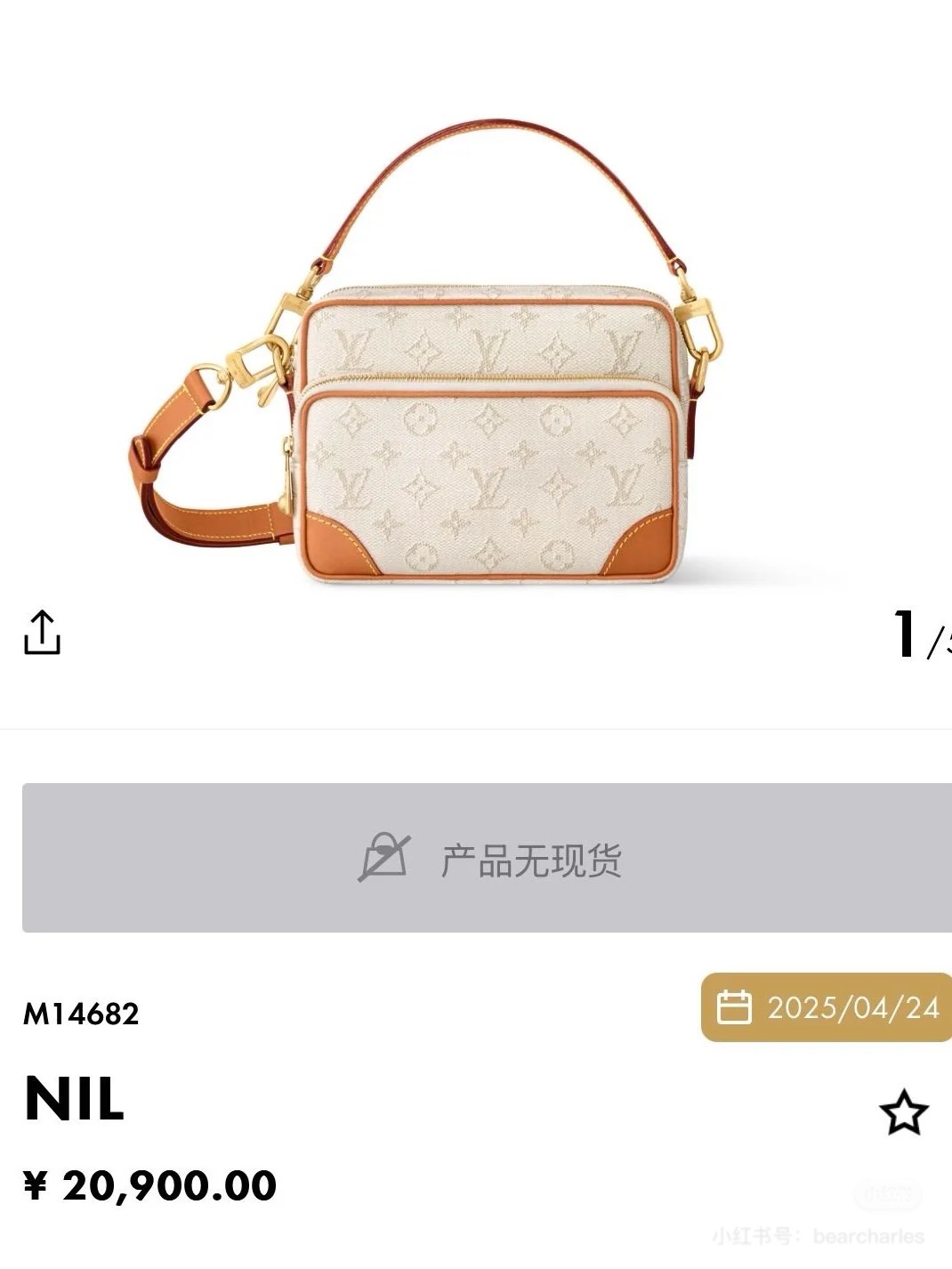Add the NIL bag to favorites with the star

coord(903,1112)
